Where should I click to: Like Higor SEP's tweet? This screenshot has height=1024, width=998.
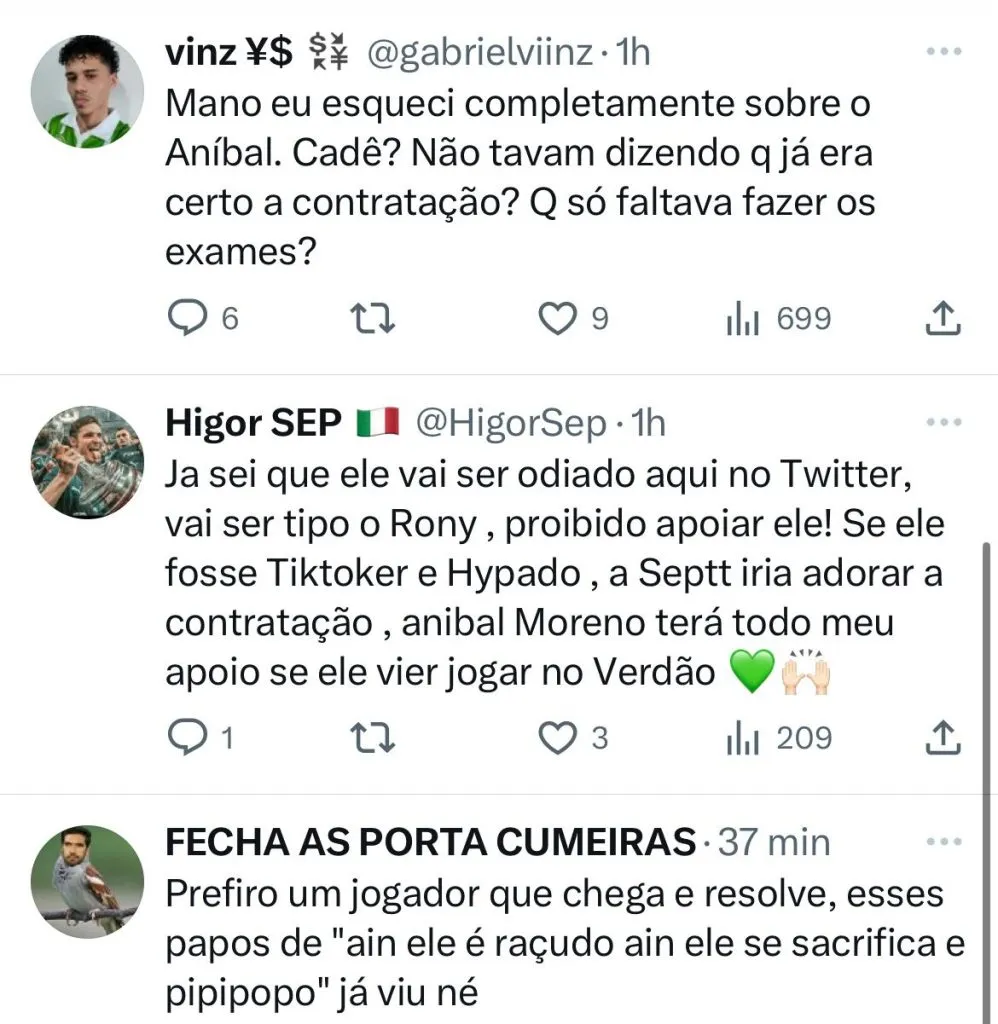click(x=558, y=738)
